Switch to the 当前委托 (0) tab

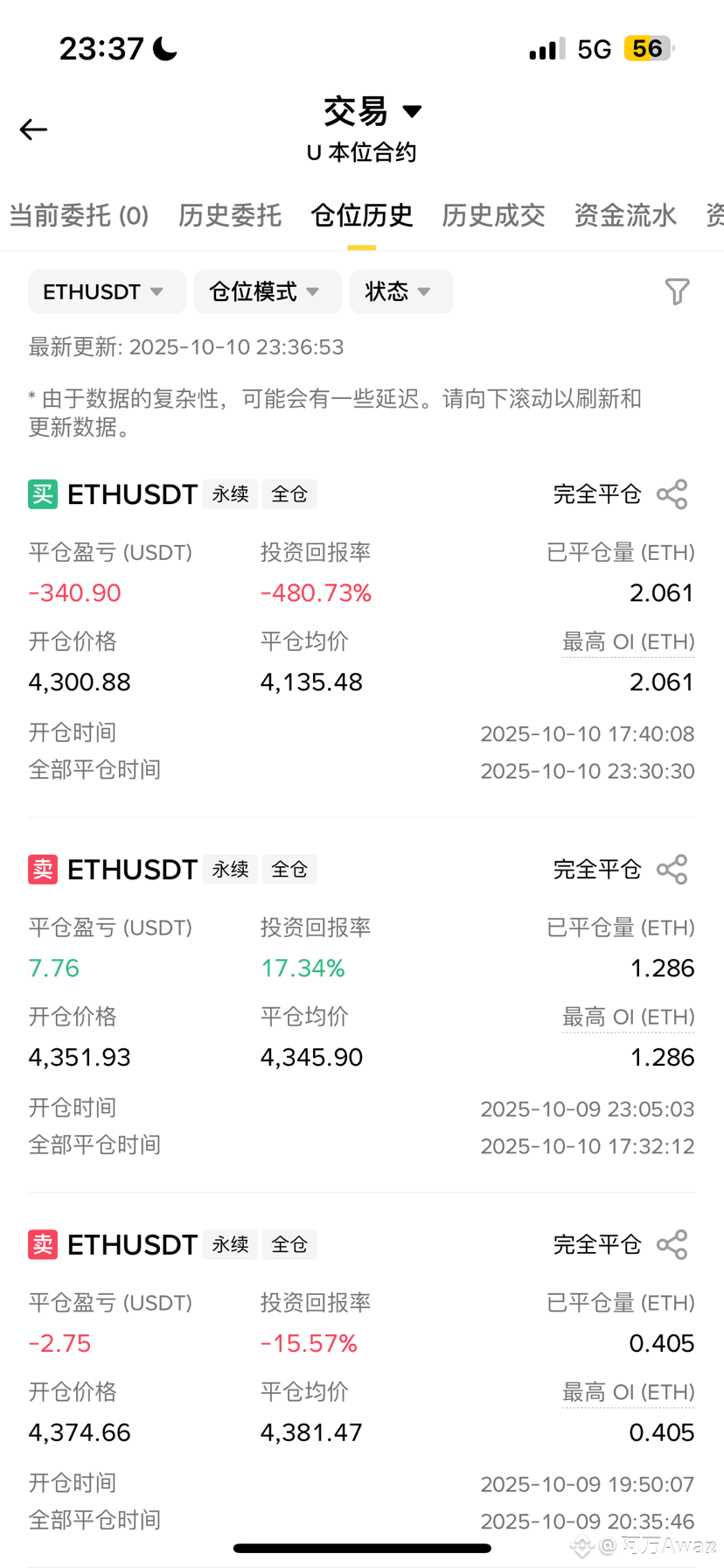[79, 215]
